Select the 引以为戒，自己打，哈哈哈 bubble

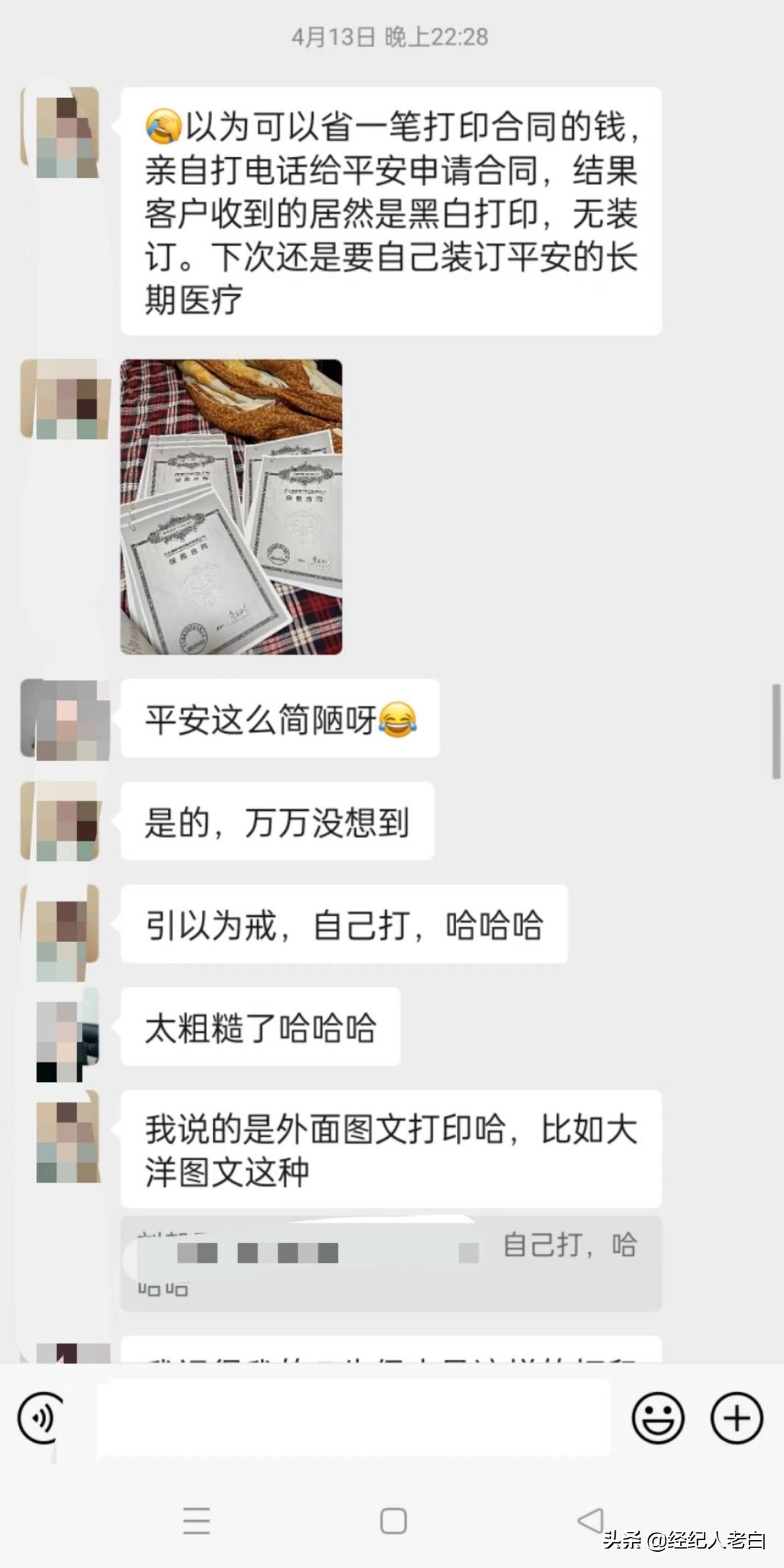coord(343,927)
